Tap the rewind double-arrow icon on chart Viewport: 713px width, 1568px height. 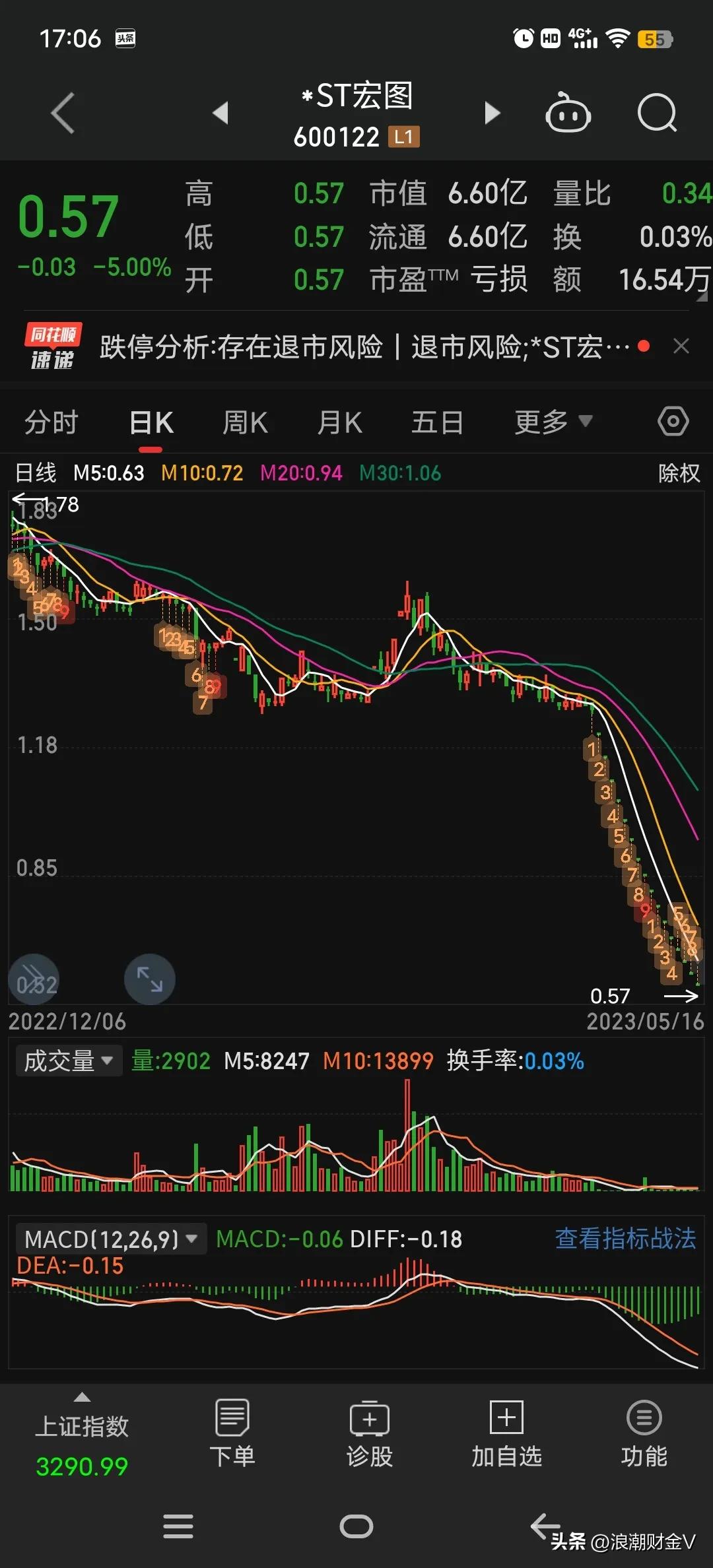pyautogui.click(x=33, y=979)
